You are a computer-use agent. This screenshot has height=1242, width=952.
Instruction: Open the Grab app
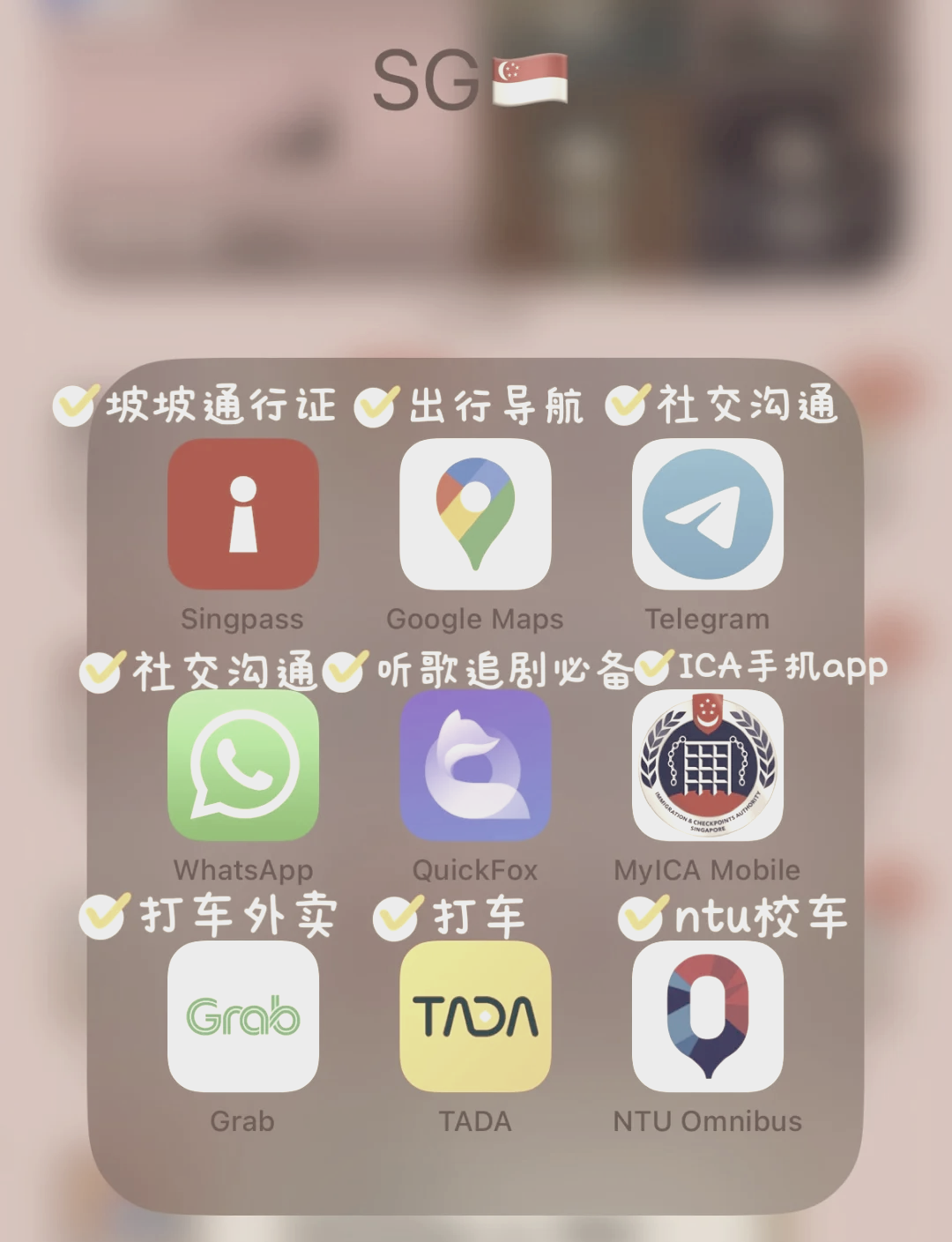point(242,1016)
